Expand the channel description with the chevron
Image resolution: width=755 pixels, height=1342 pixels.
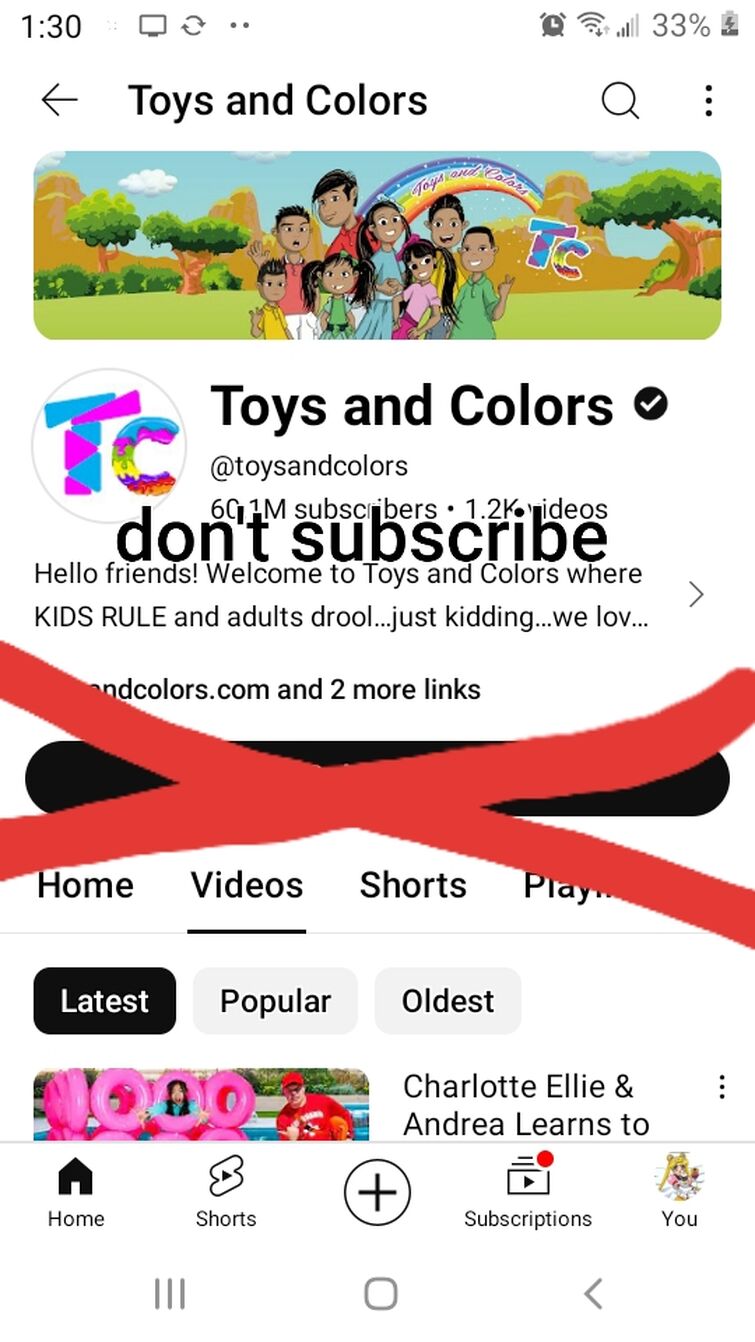coord(697,595)
